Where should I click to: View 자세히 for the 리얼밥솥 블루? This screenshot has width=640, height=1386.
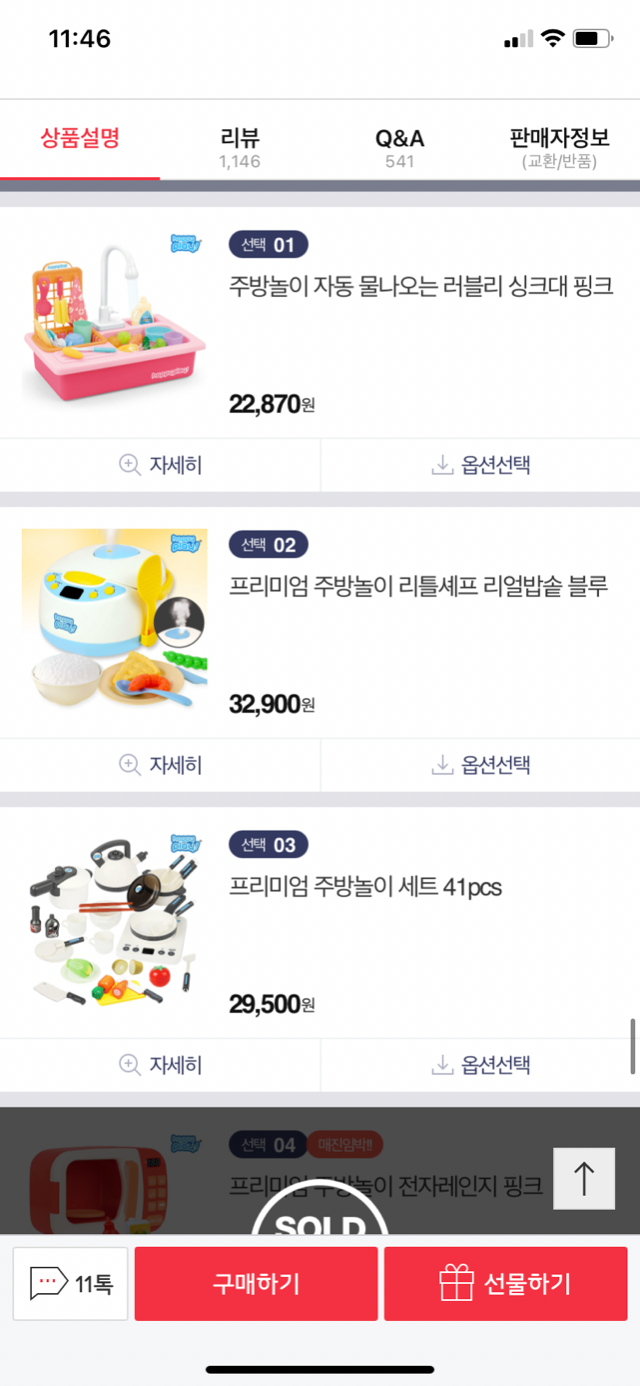point(160,765)
